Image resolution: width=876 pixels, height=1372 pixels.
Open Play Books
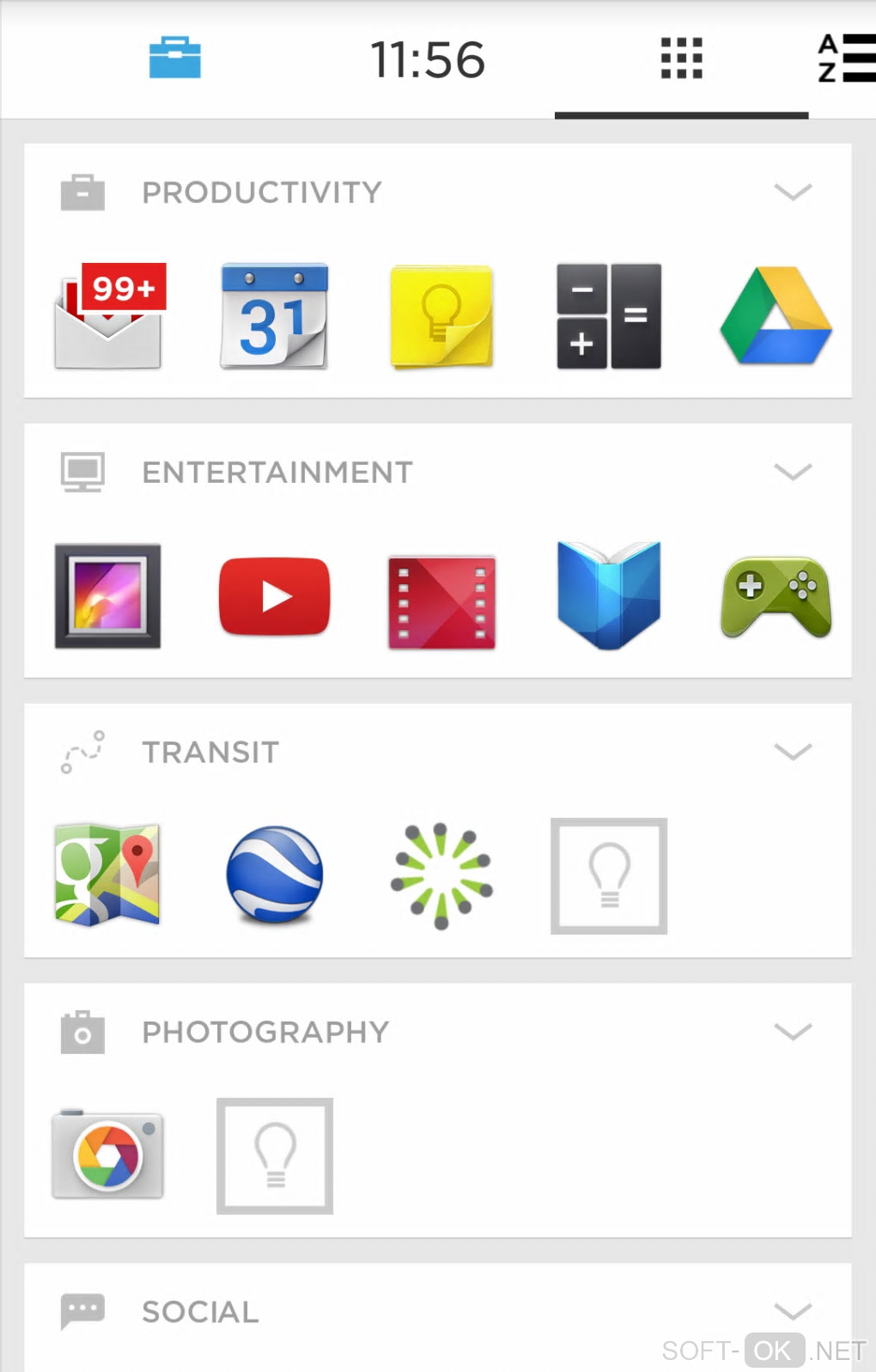point(609,596)
